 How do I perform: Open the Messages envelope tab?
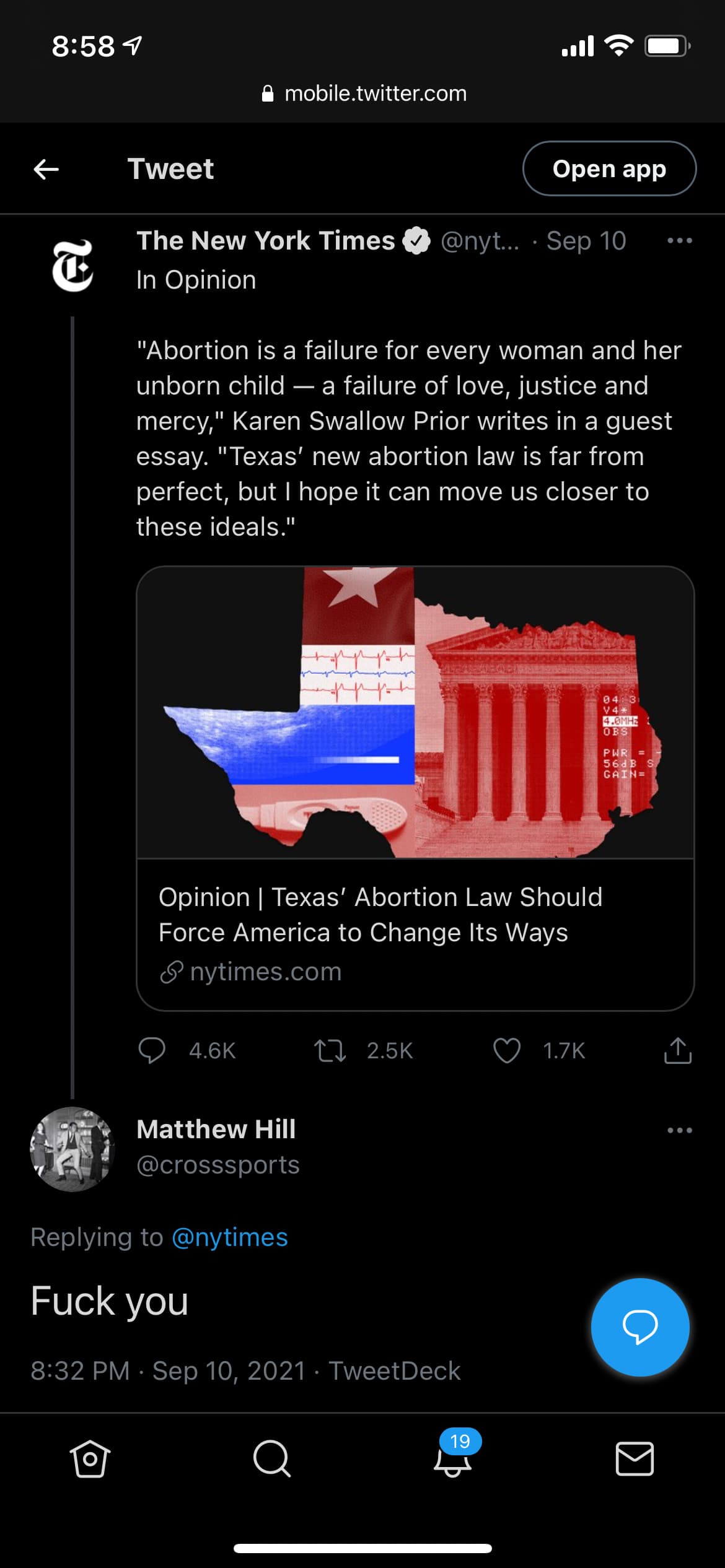(x=635, y=1459)
